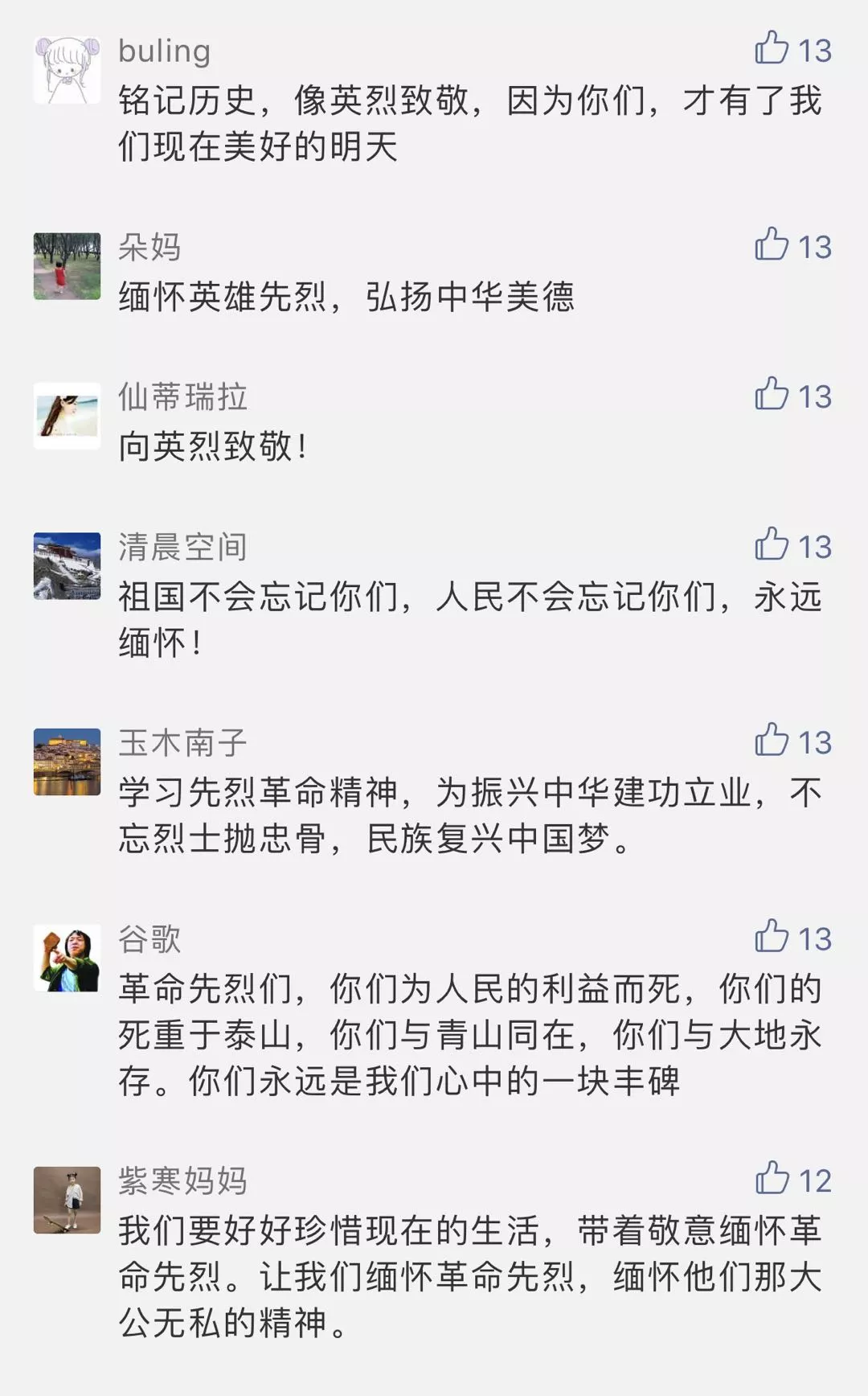Screen dimensions: 868x1396
Task: Select the username 清晨空间
Action: click(x=185, y=546)
